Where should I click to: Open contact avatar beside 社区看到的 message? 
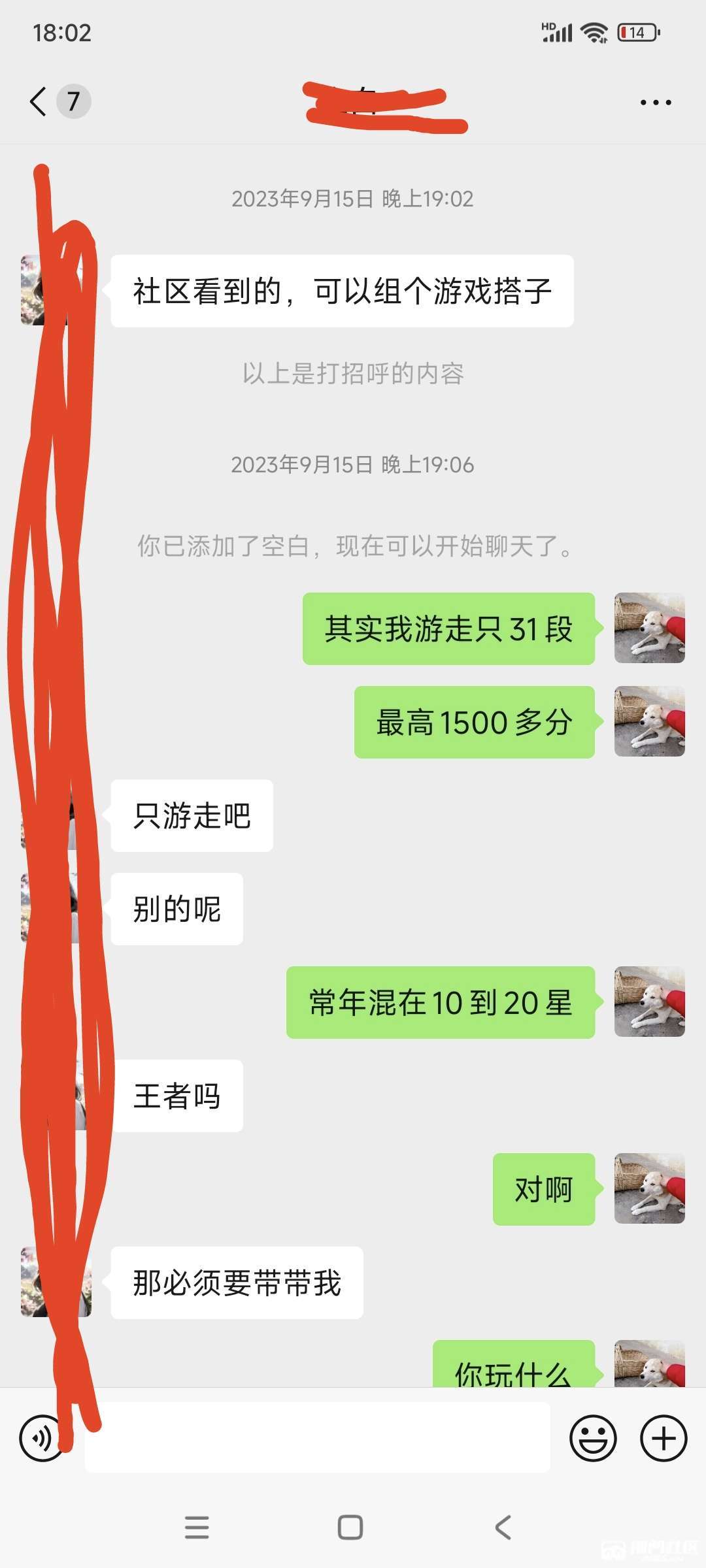[x=56, y=290]
